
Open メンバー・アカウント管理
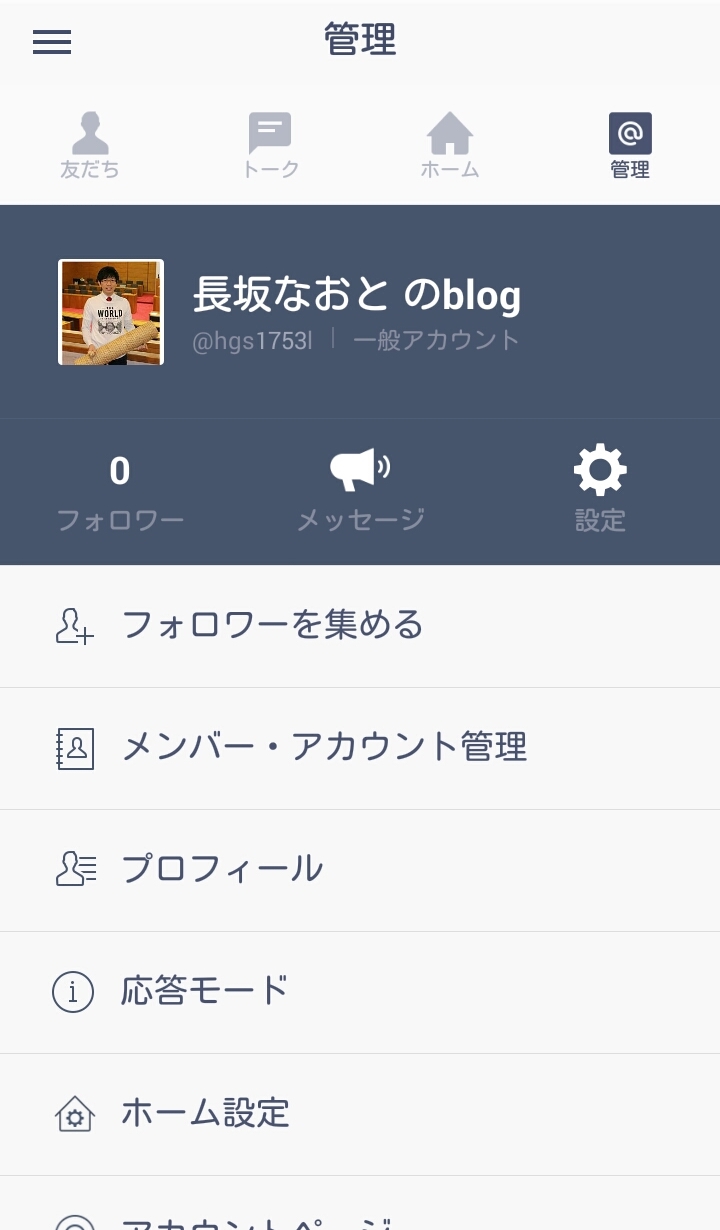[360, 748]
